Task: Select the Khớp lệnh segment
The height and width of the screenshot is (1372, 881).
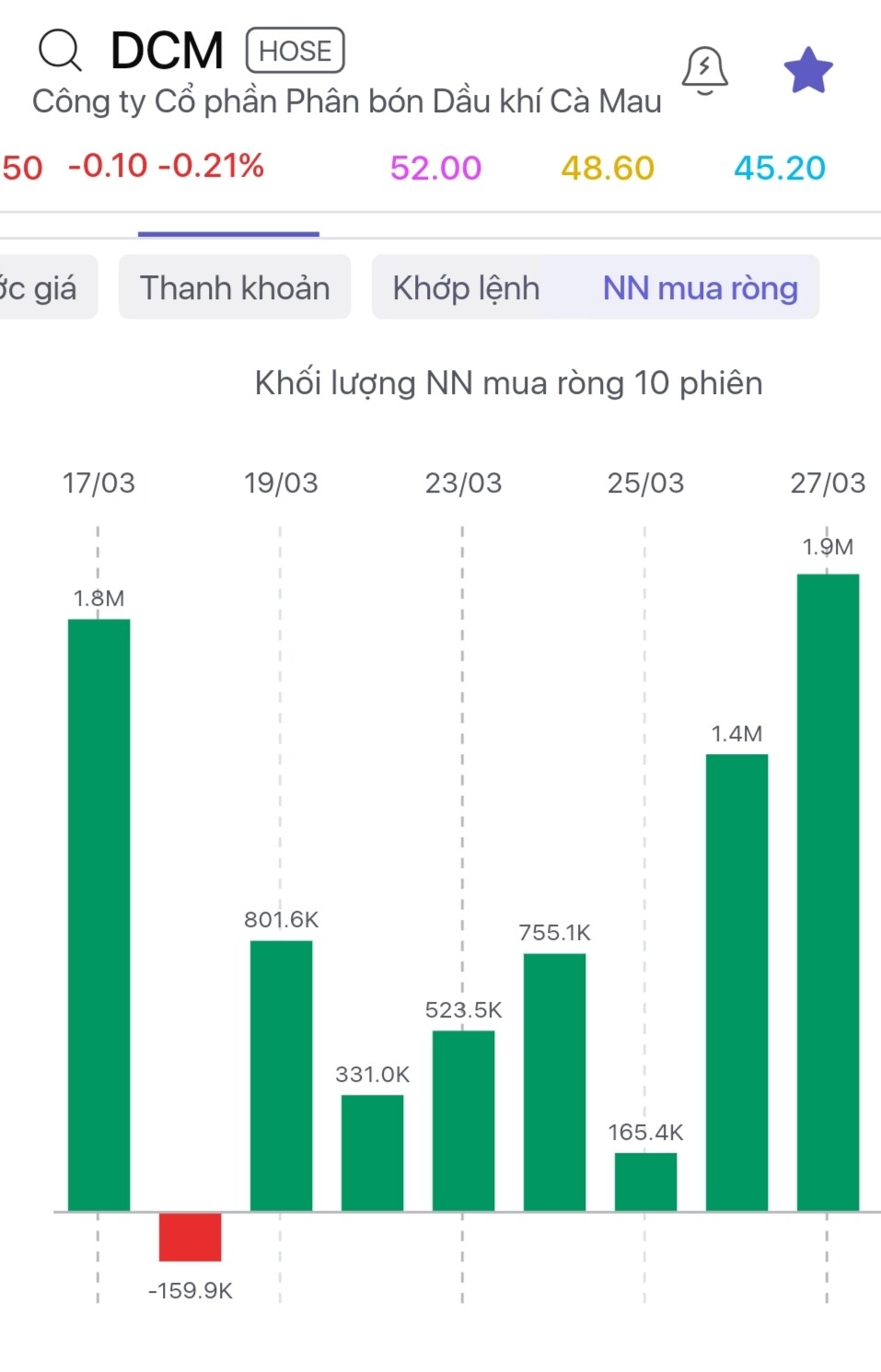Action: pyautogui.click(x=466, y=287)
